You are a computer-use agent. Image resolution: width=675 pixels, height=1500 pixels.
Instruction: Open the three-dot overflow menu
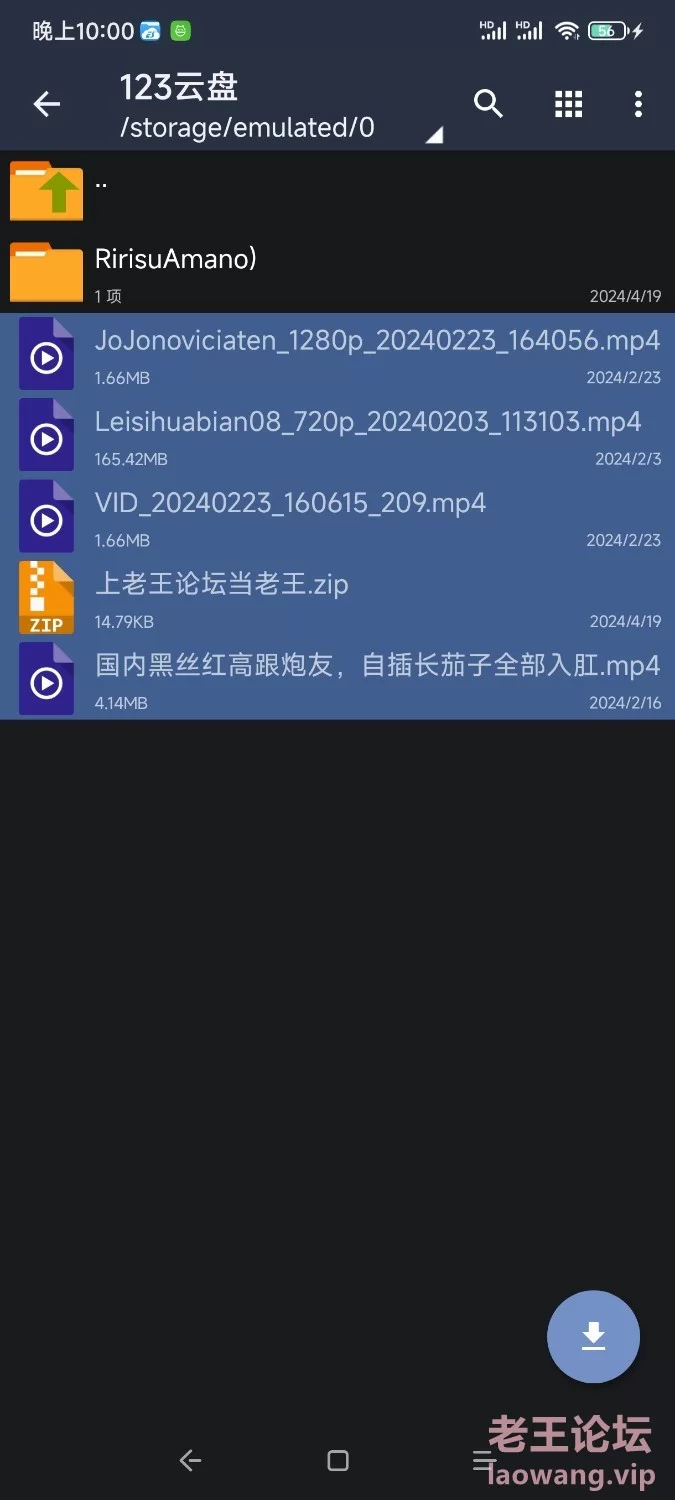[x=638, y=104]
